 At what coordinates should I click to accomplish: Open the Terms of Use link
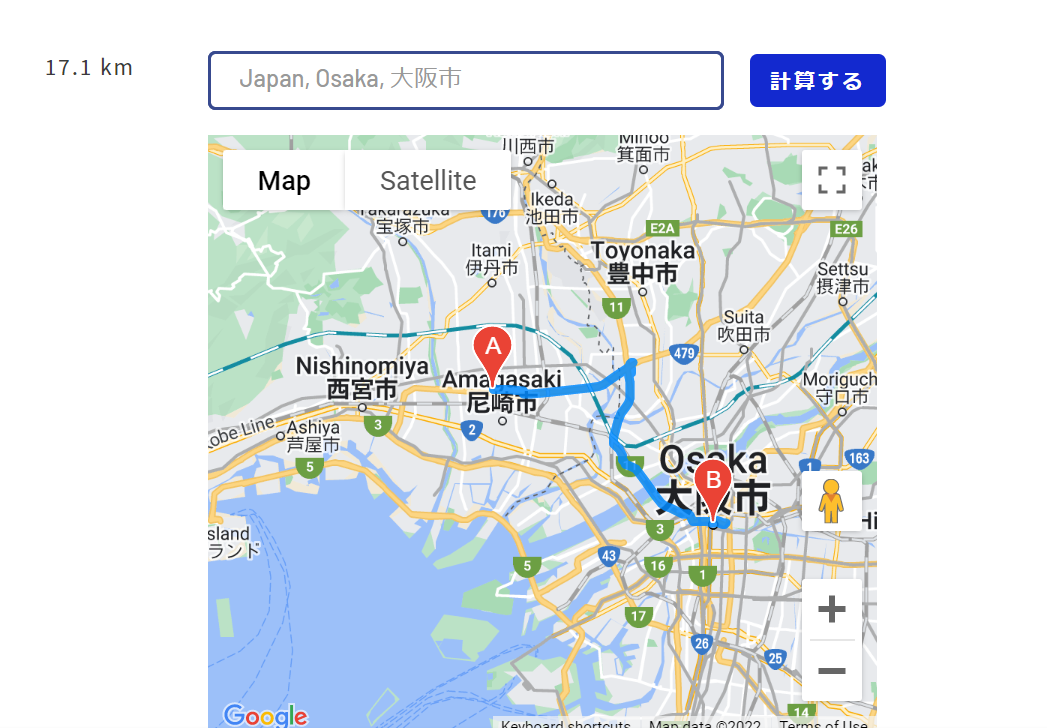click(x=823, y=725)
